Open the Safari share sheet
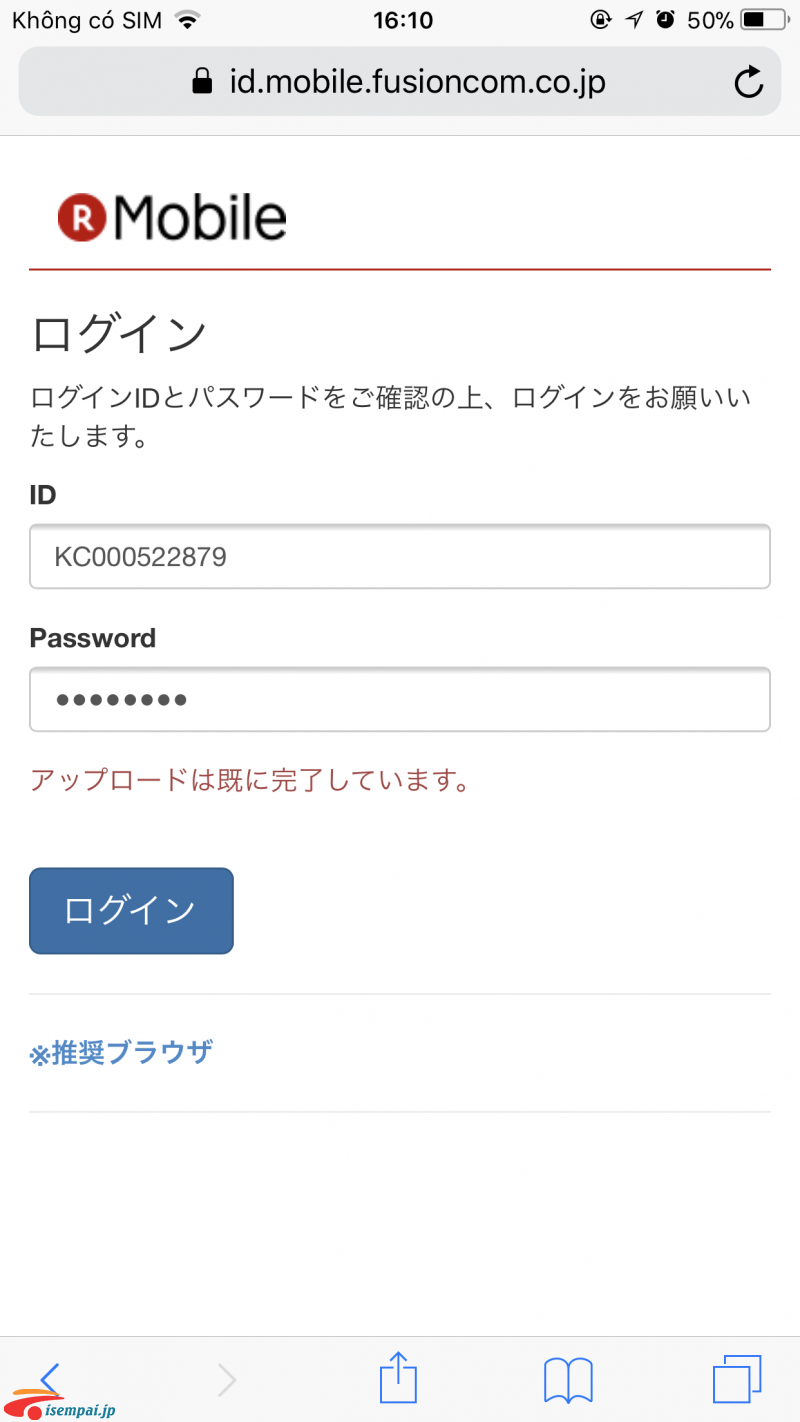 [x=399, y=1378]
